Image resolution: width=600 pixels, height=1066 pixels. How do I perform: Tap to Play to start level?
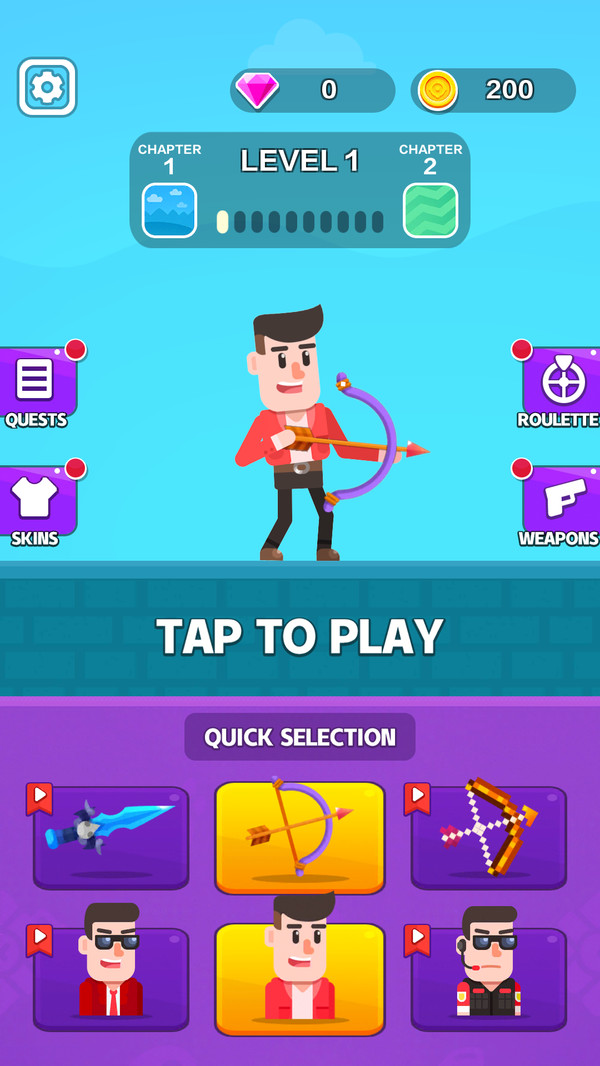point(300,636)
